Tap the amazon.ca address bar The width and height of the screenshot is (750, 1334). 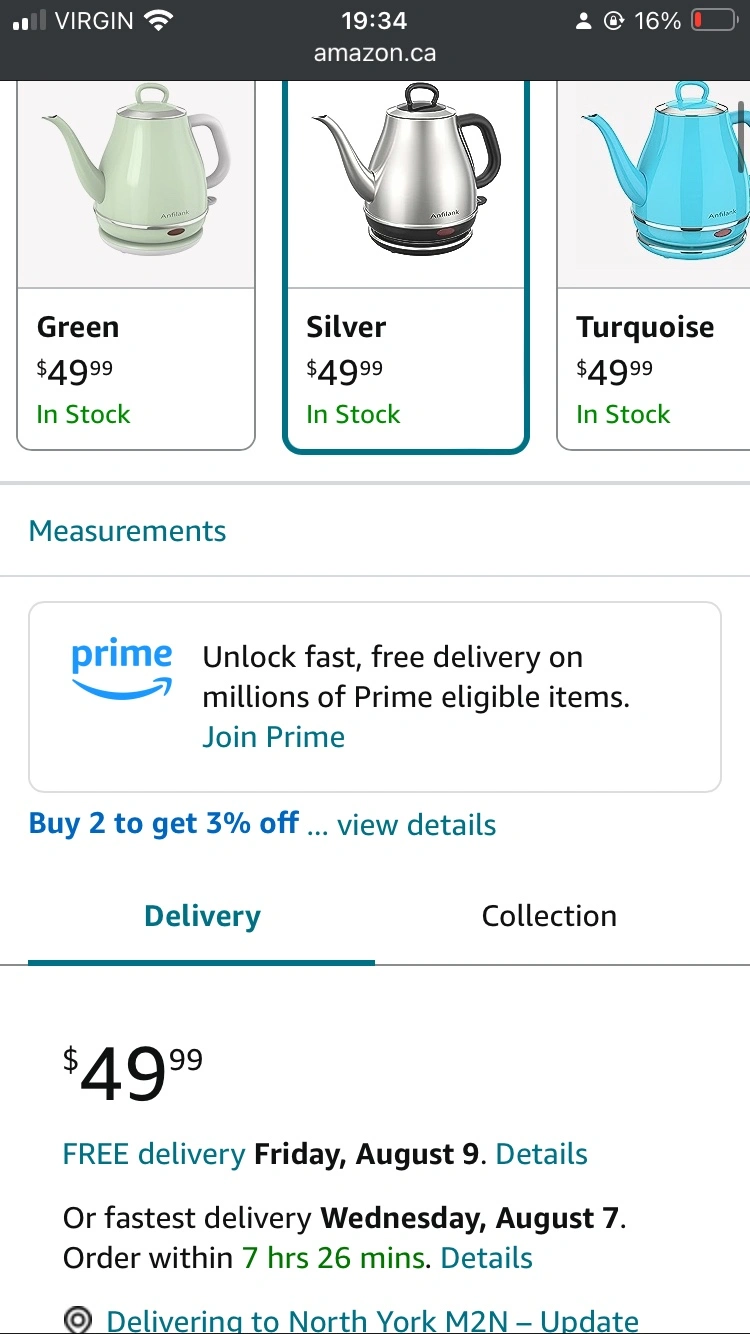tap(375, 54)
